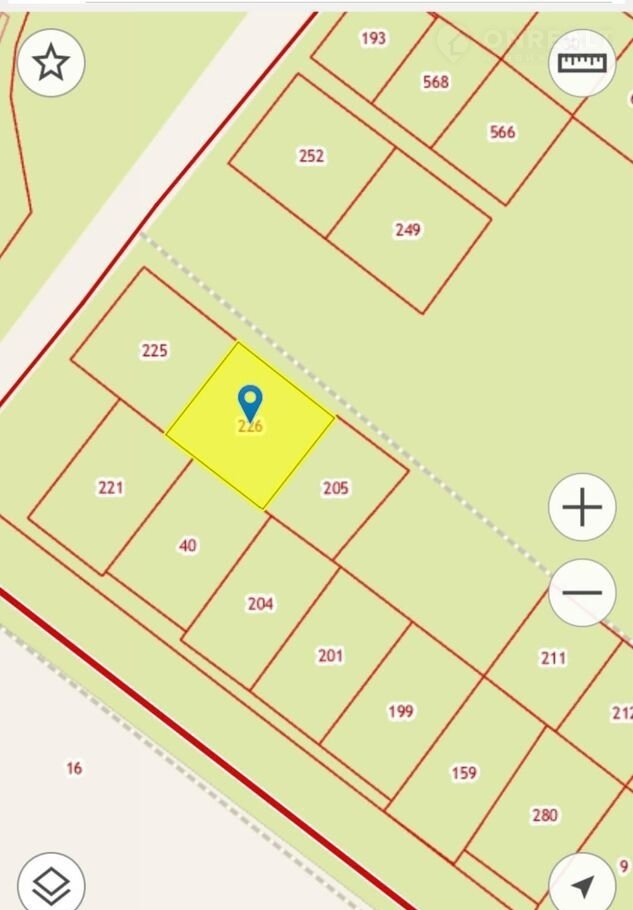
Task: Open the ruler measurement tool
Action: (x=582, y=63)
